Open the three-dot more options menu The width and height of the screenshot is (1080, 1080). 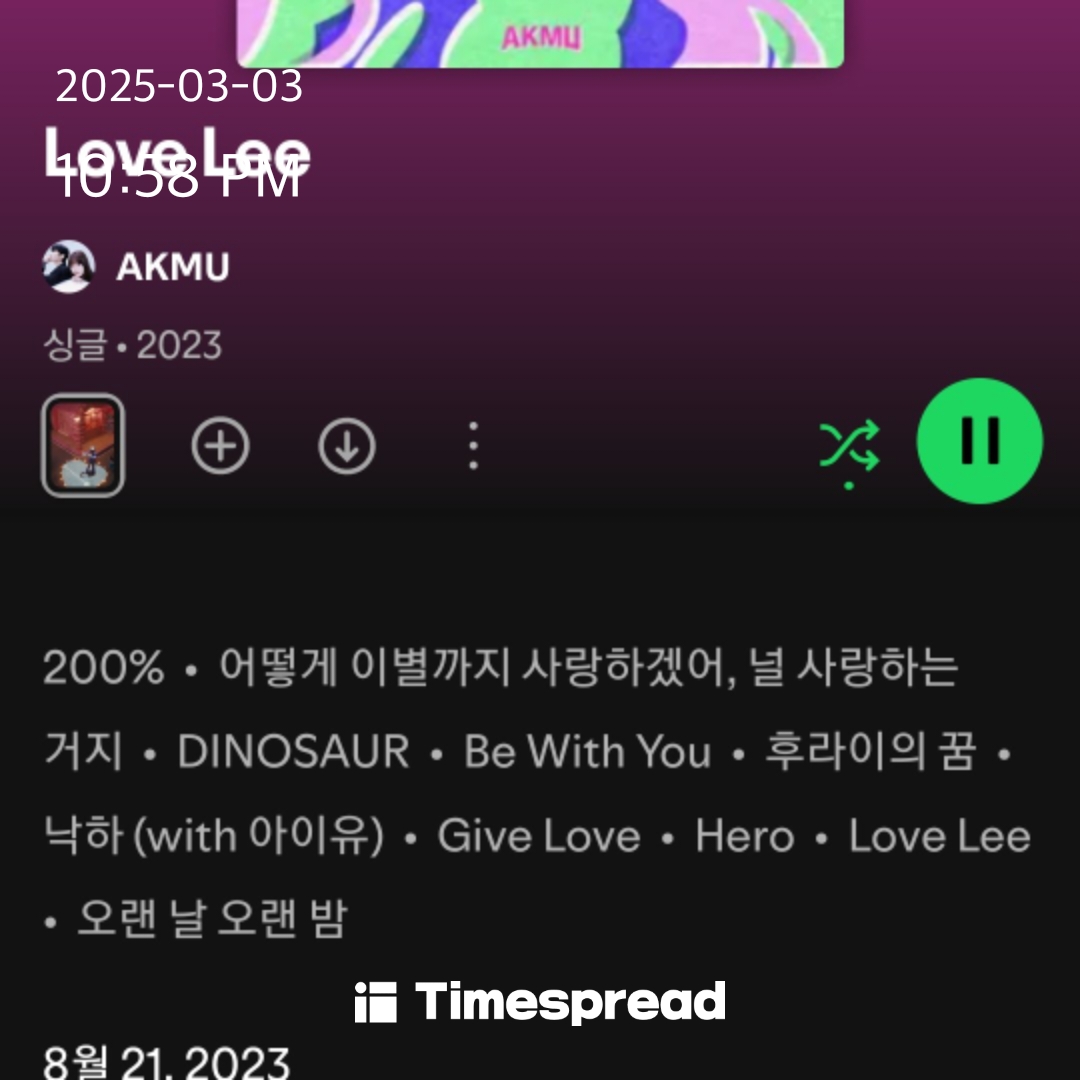point(473,445)
